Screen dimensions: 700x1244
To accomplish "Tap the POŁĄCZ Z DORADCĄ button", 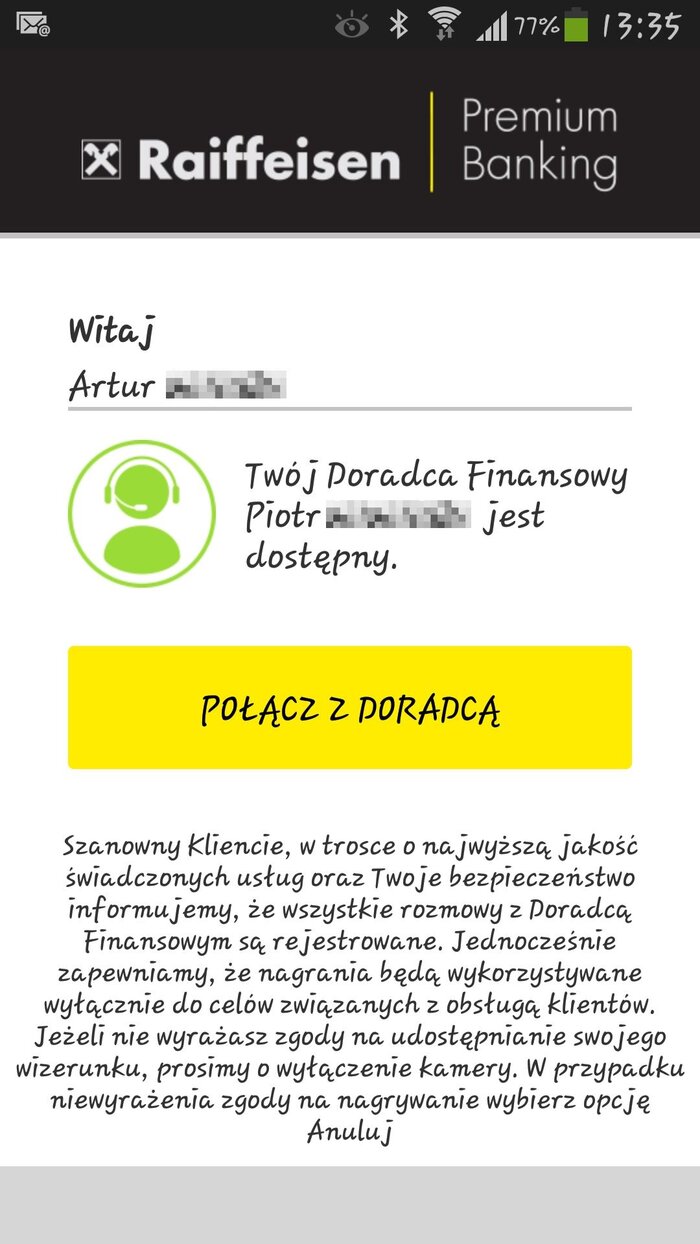I will point(350,708).
